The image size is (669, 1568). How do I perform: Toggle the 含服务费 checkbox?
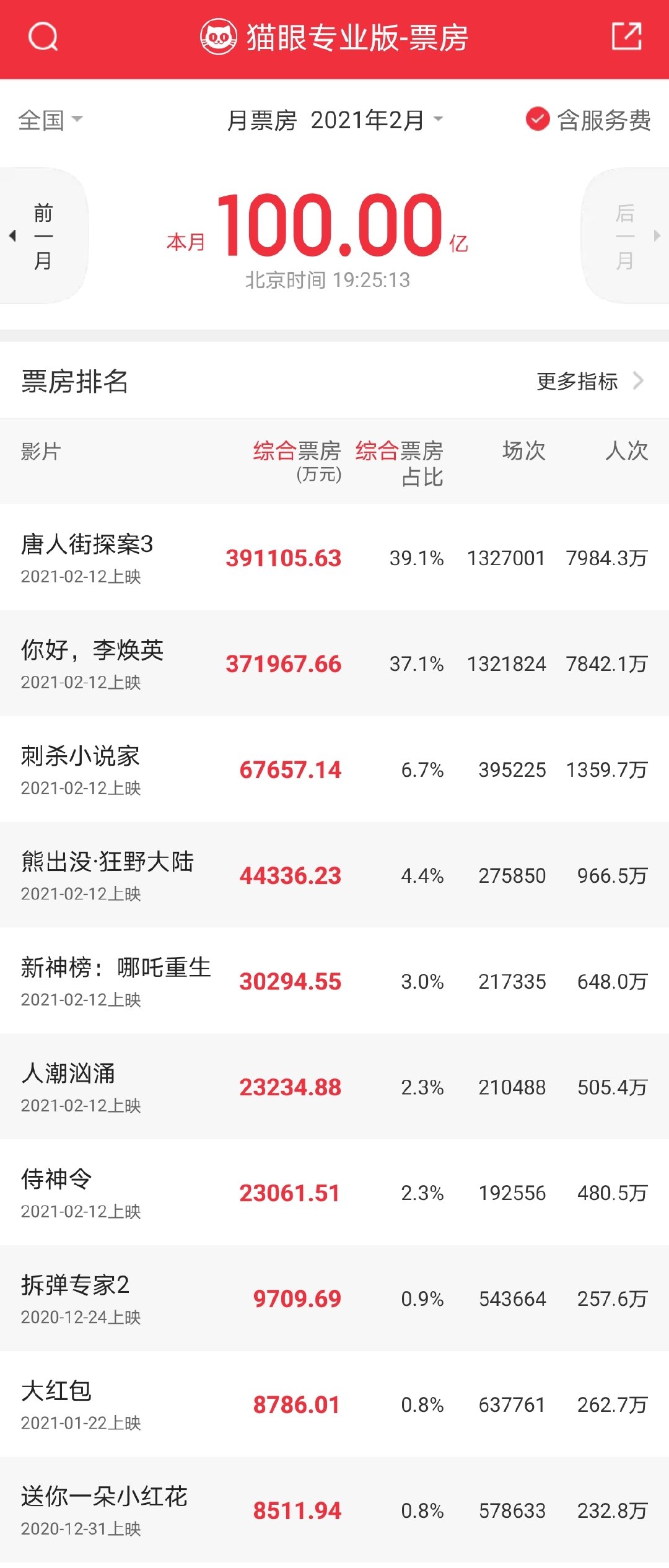538,119
